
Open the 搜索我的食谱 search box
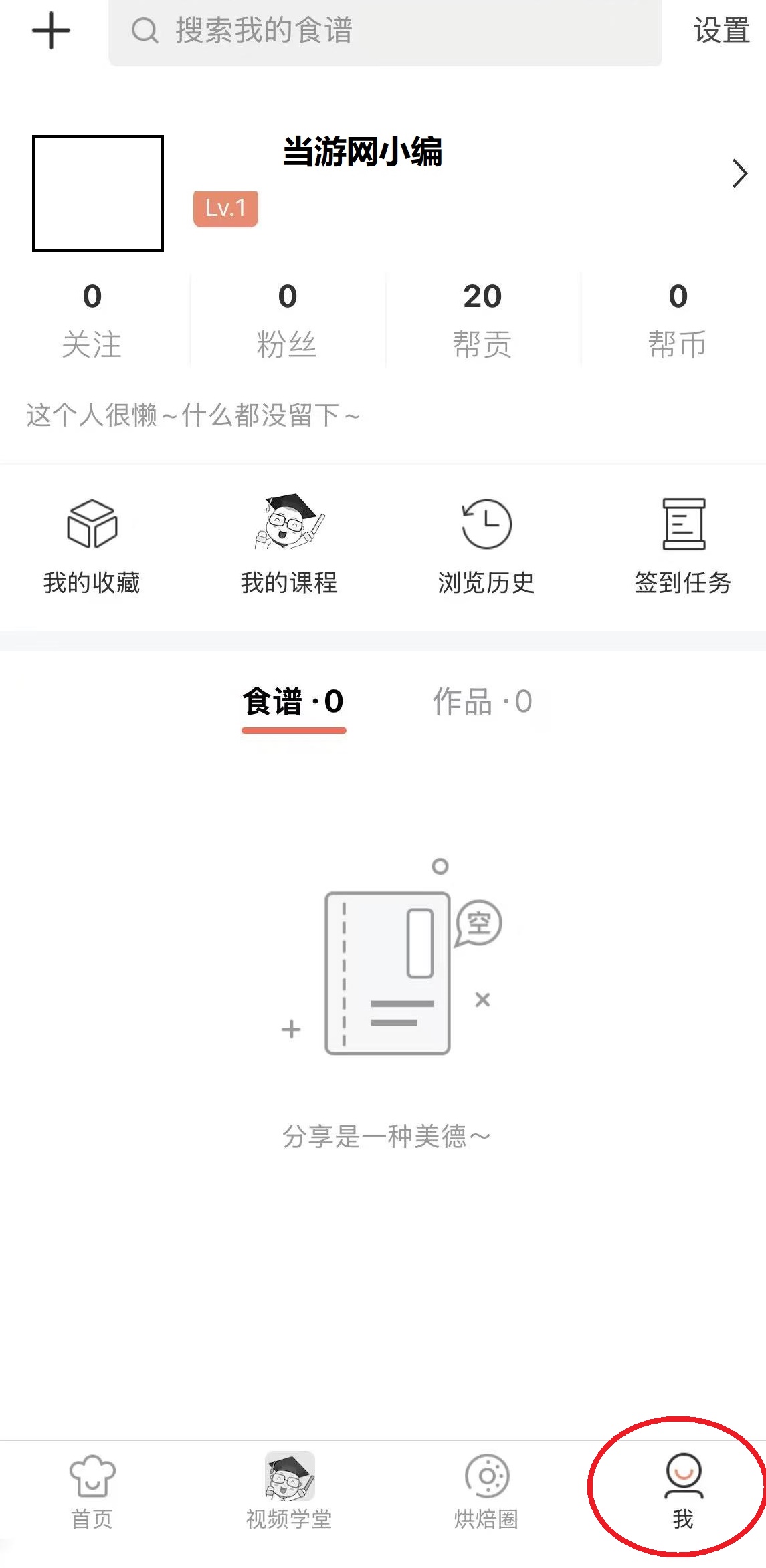point(385,31)
